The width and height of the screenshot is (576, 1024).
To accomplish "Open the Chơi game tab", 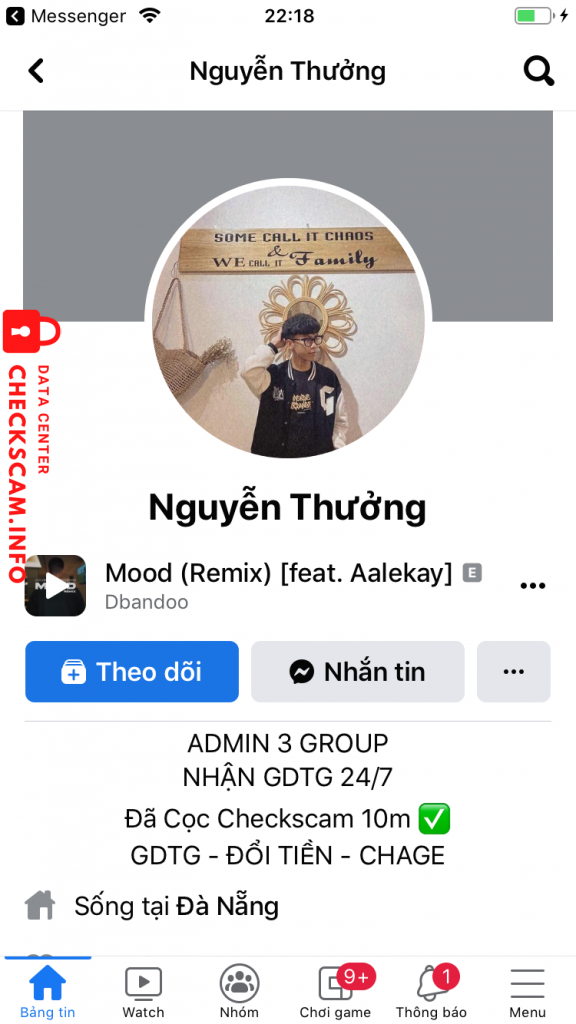I will 336,991.
